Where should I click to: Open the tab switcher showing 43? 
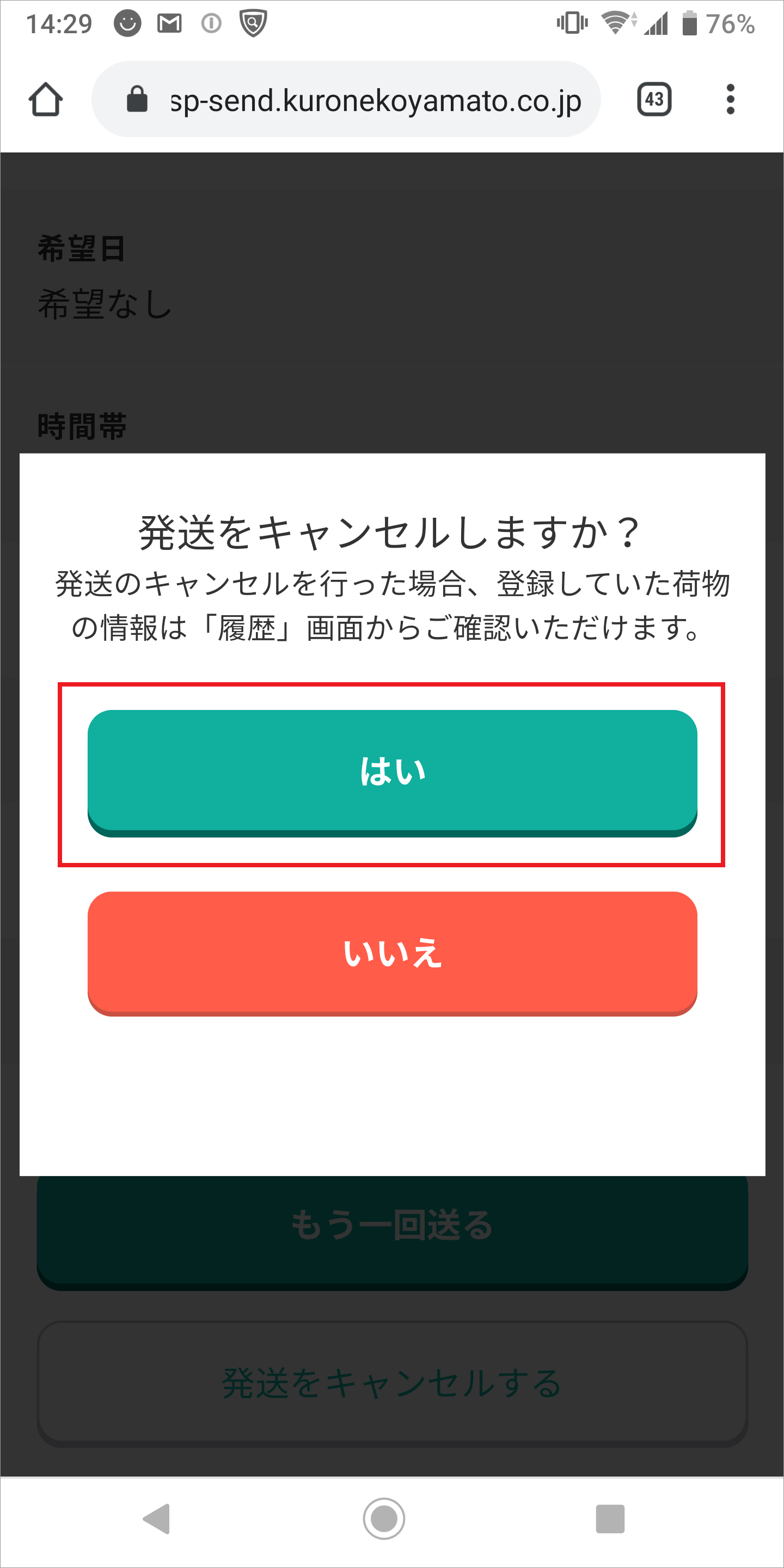(654, 99)
